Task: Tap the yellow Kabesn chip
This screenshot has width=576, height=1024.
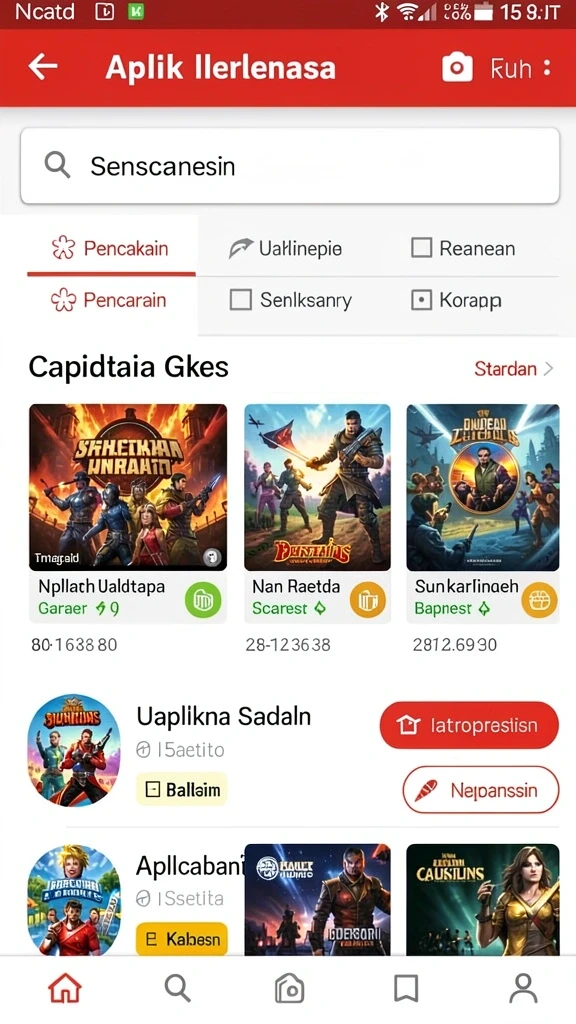Action: (x=182, y=939)
